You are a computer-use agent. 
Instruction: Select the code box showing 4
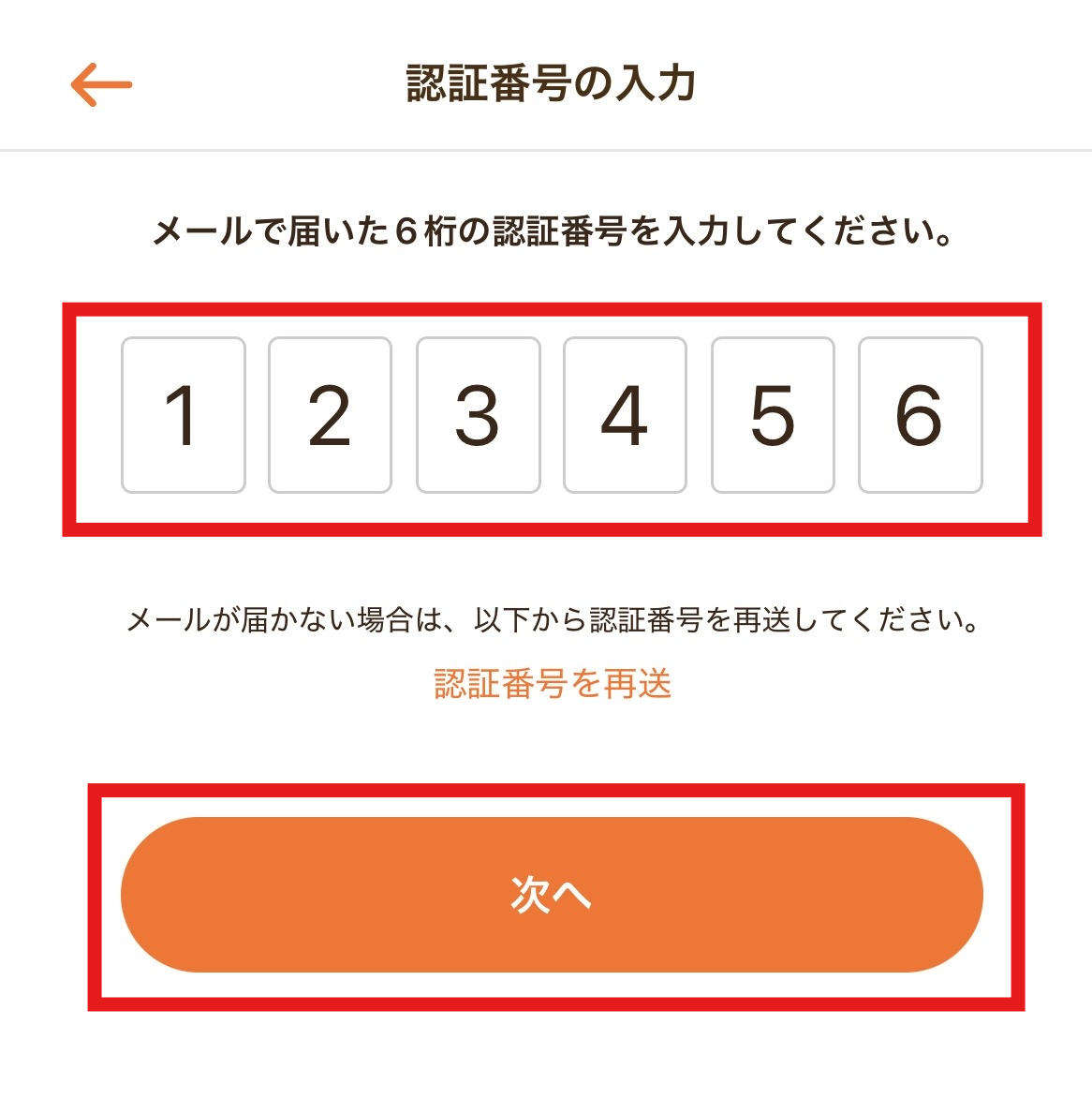click(x=625, y=415)
